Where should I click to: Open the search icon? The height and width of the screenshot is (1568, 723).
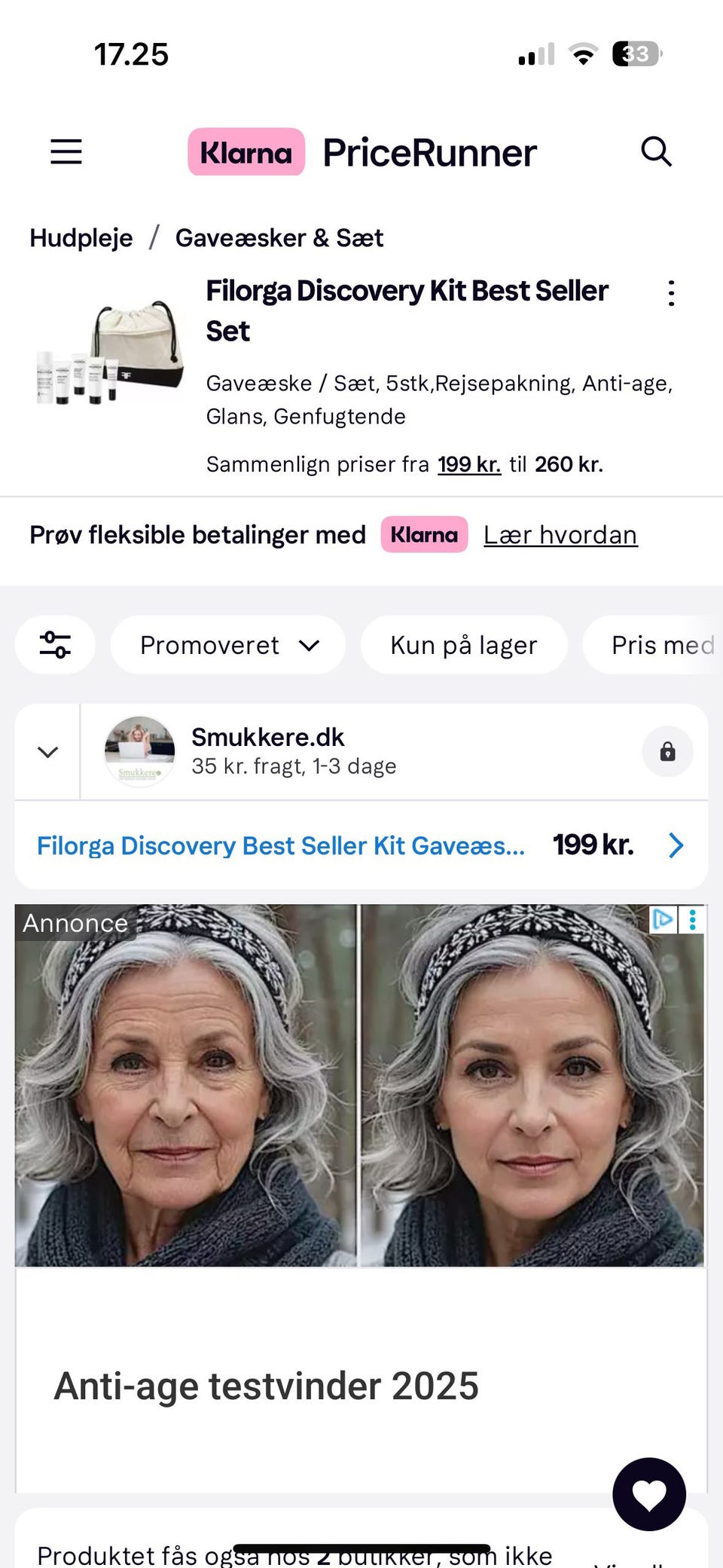[656, 151]
